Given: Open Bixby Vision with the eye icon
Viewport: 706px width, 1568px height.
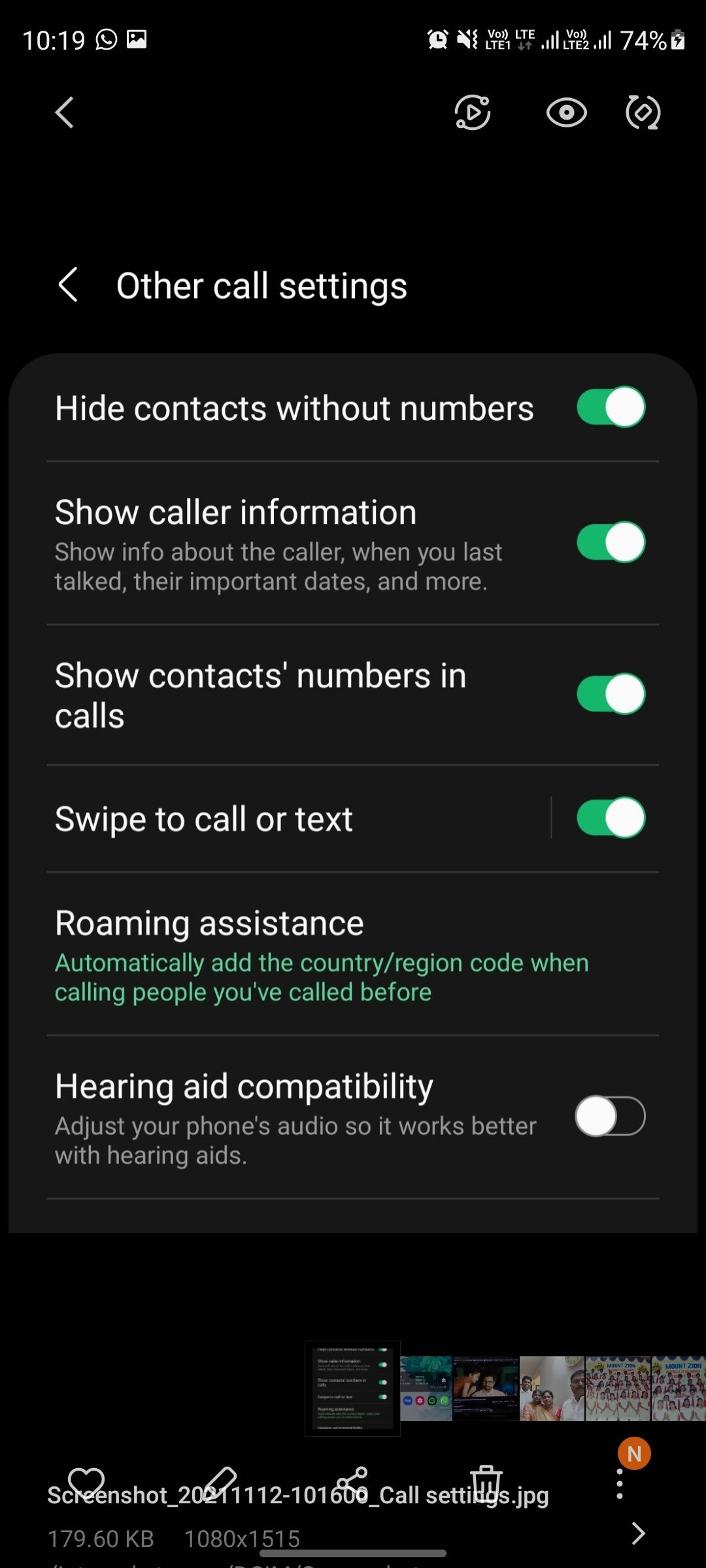Looking at the screenshot, I should pos(566,112).
